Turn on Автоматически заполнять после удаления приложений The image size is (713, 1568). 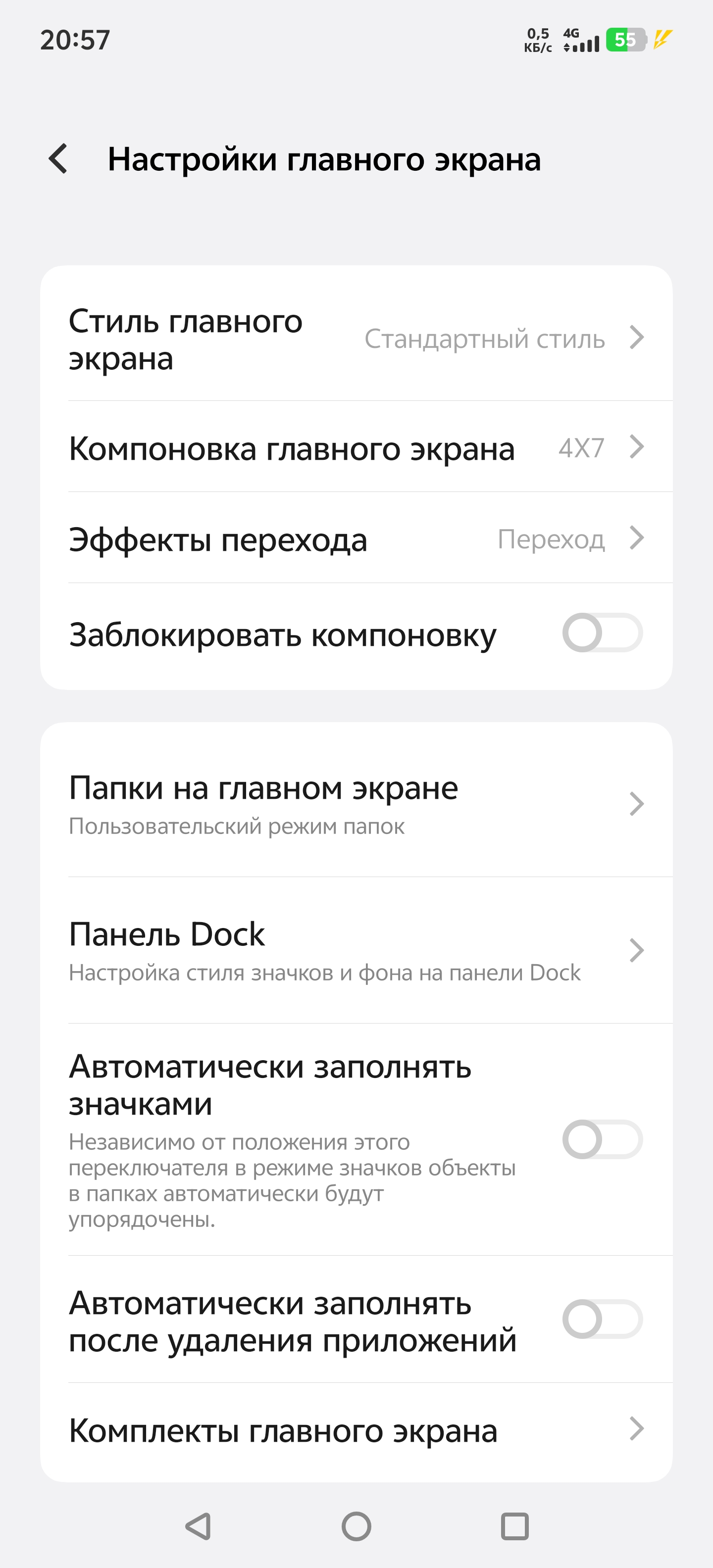coord(602,1319)
